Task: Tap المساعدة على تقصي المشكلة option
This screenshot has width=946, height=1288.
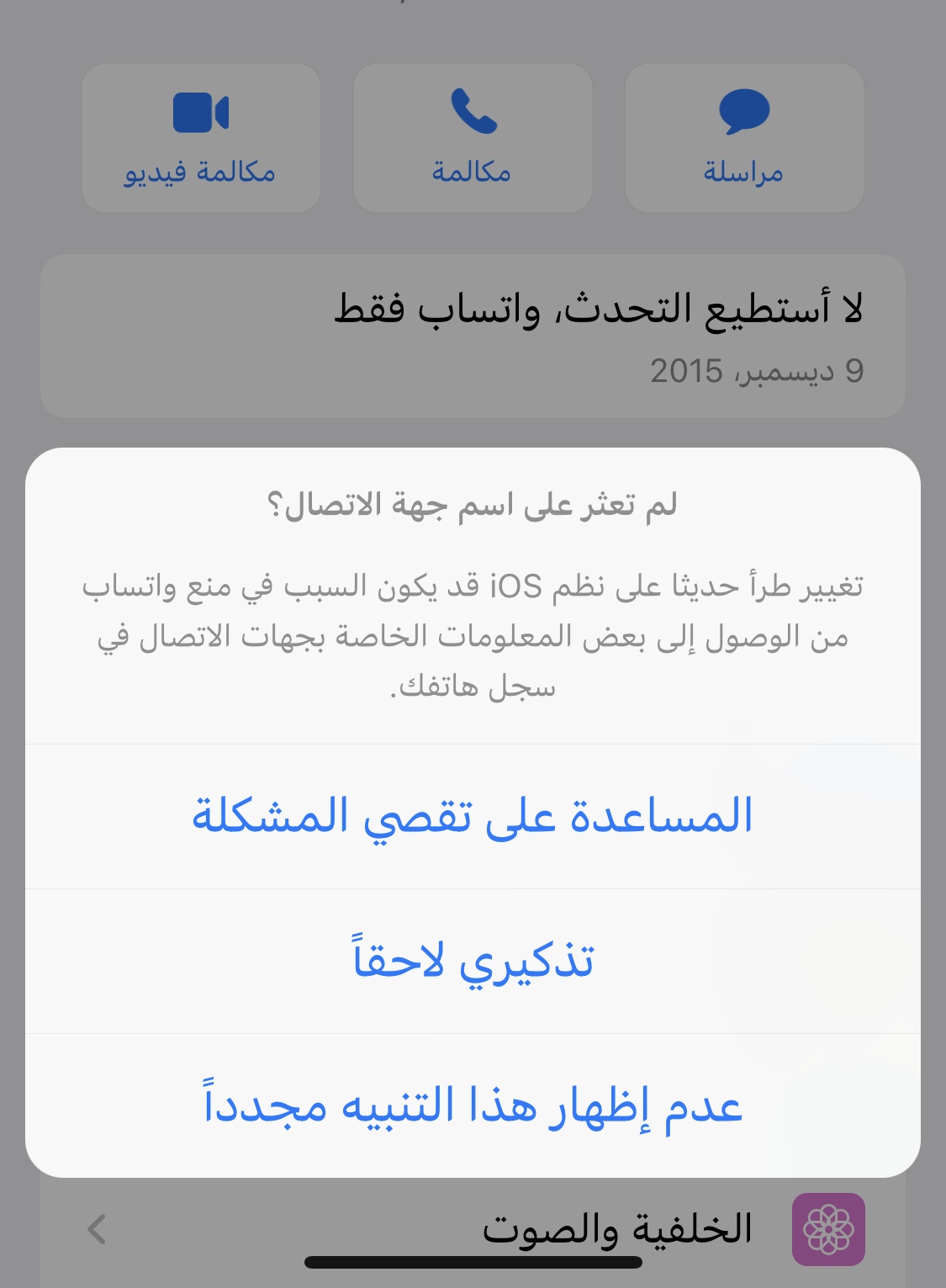Action: coord(473,816)
